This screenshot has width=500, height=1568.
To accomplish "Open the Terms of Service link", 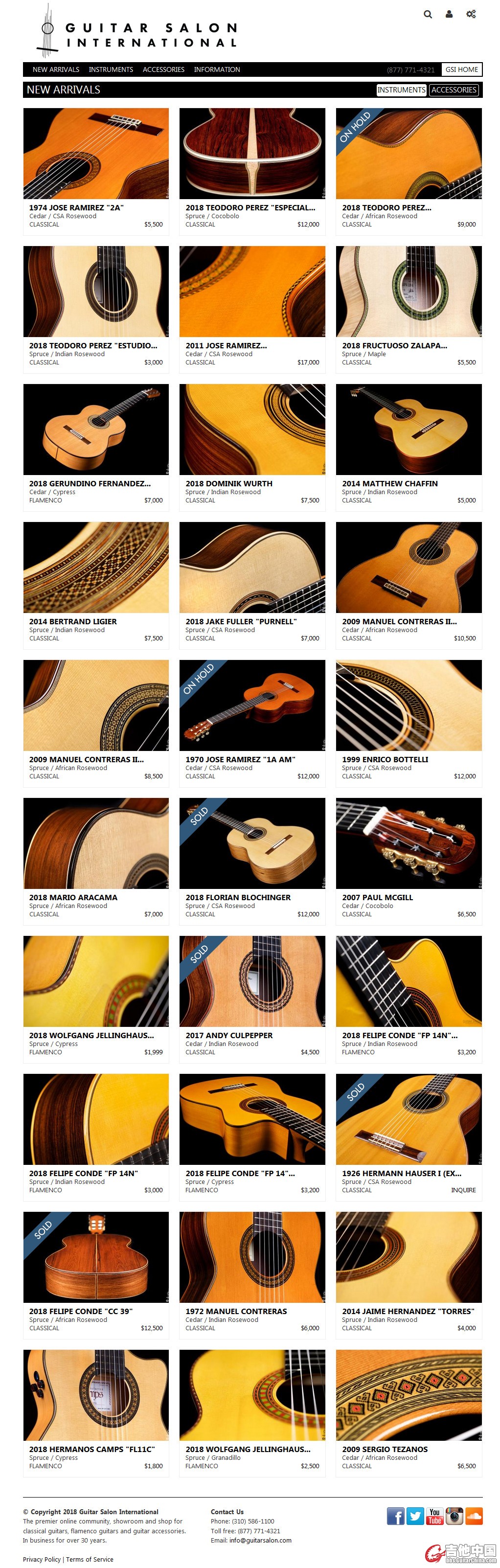I will [90, 1559].
